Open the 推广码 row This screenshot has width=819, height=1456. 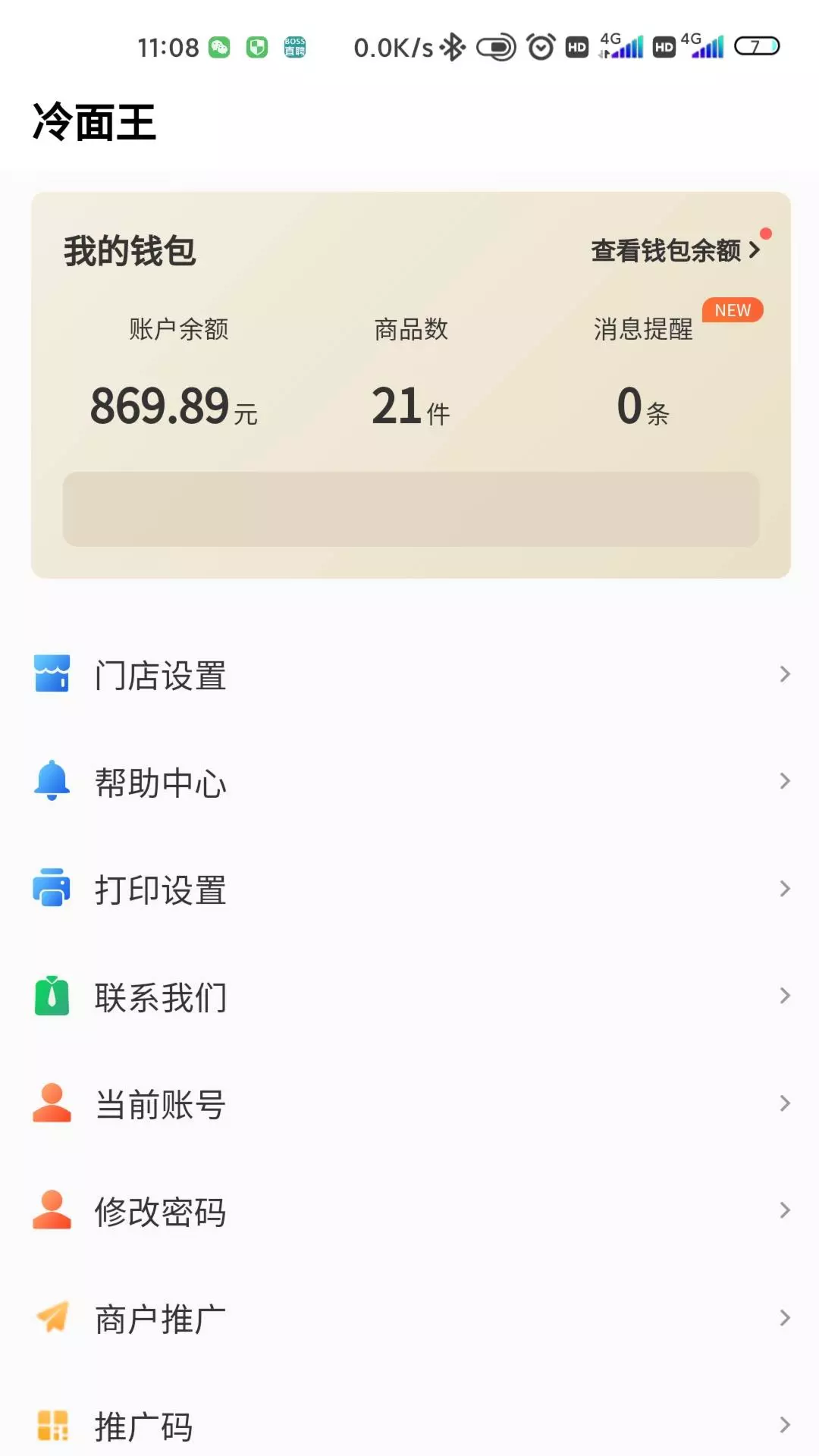tap(409, 1425)
